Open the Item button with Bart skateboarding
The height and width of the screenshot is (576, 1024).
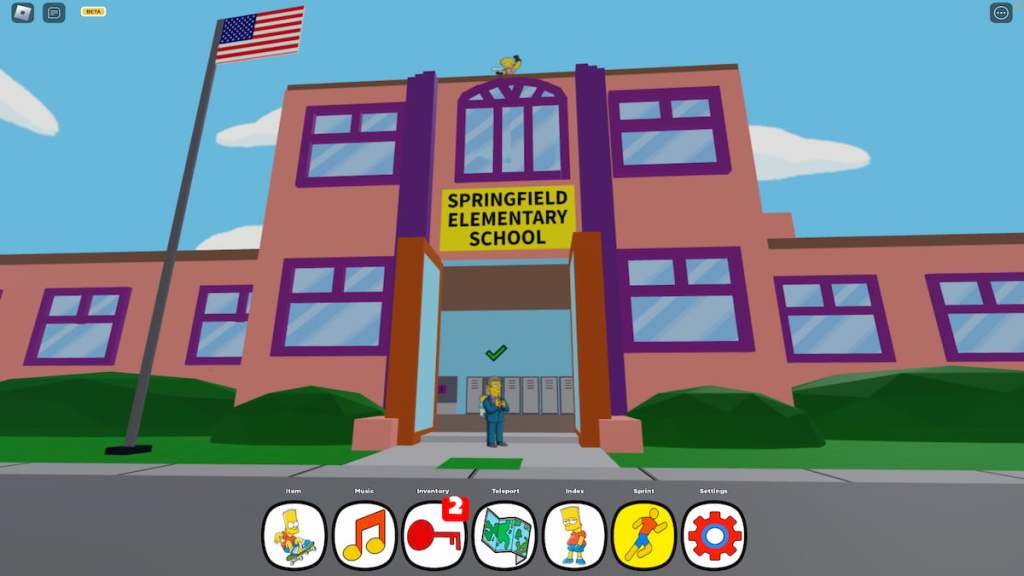pyautogui.click(x=293, y=535)
